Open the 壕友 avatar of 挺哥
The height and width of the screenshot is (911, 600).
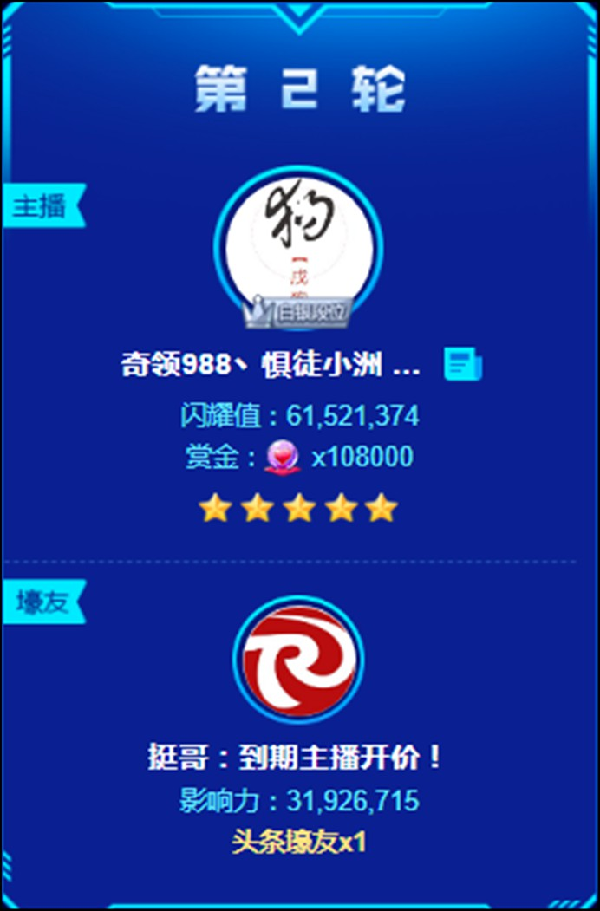click(298, 661)
